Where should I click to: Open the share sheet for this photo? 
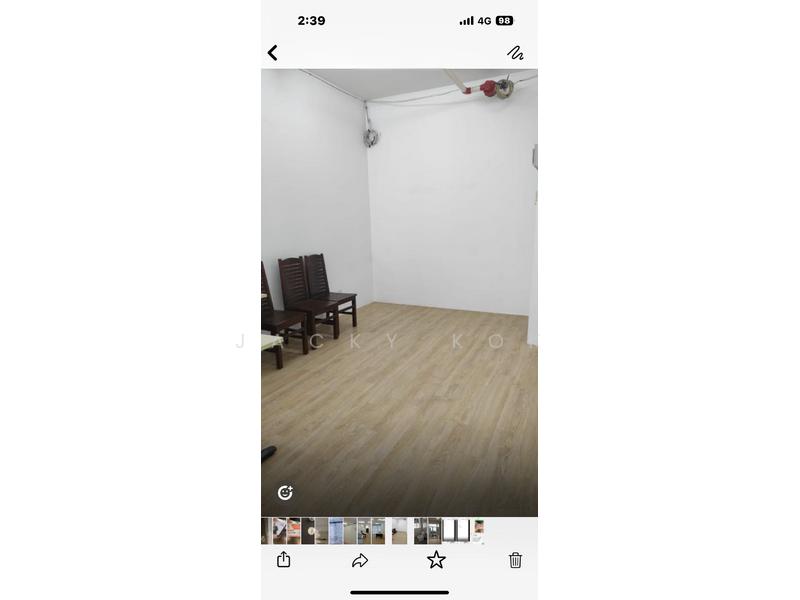point(284,560)
